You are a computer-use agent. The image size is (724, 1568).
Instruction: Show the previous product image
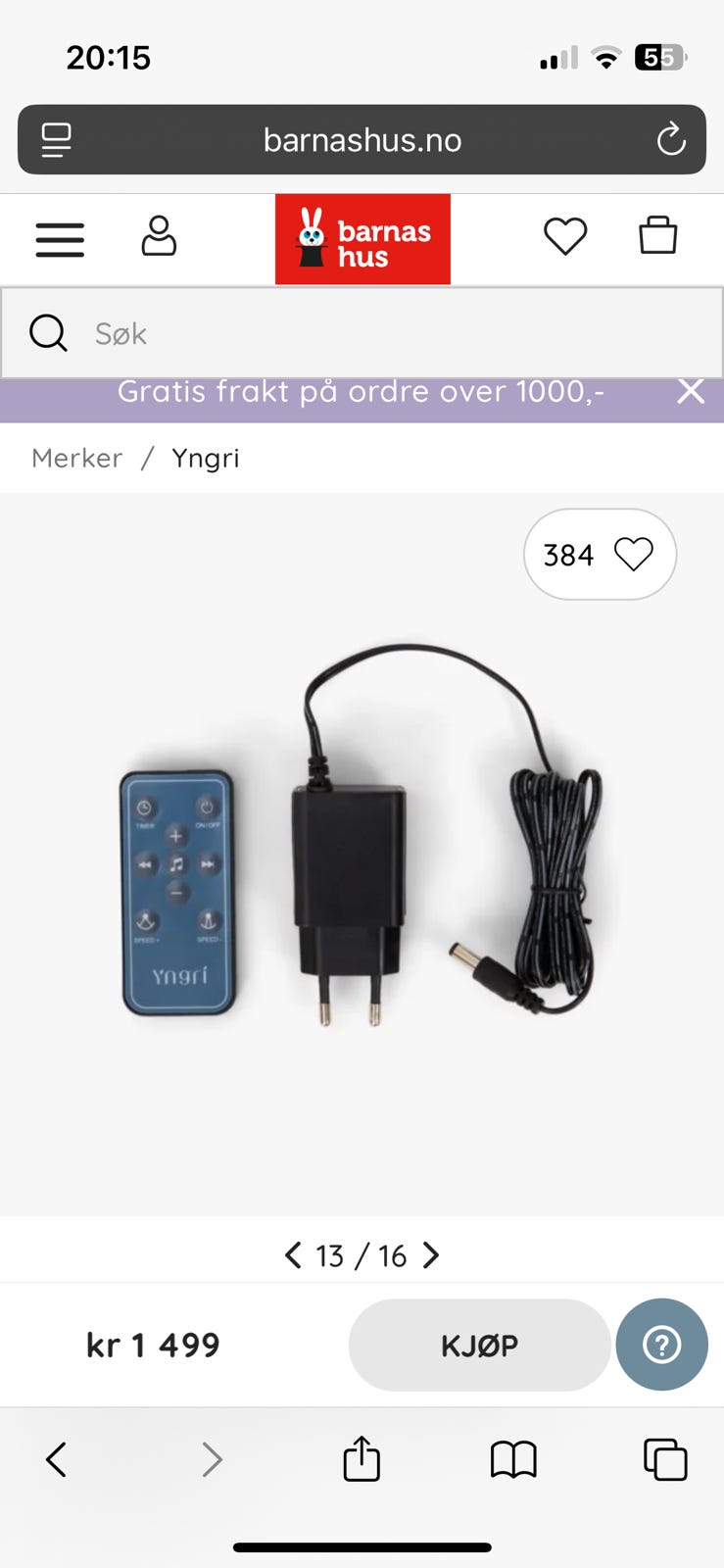tap(293, 1255)
